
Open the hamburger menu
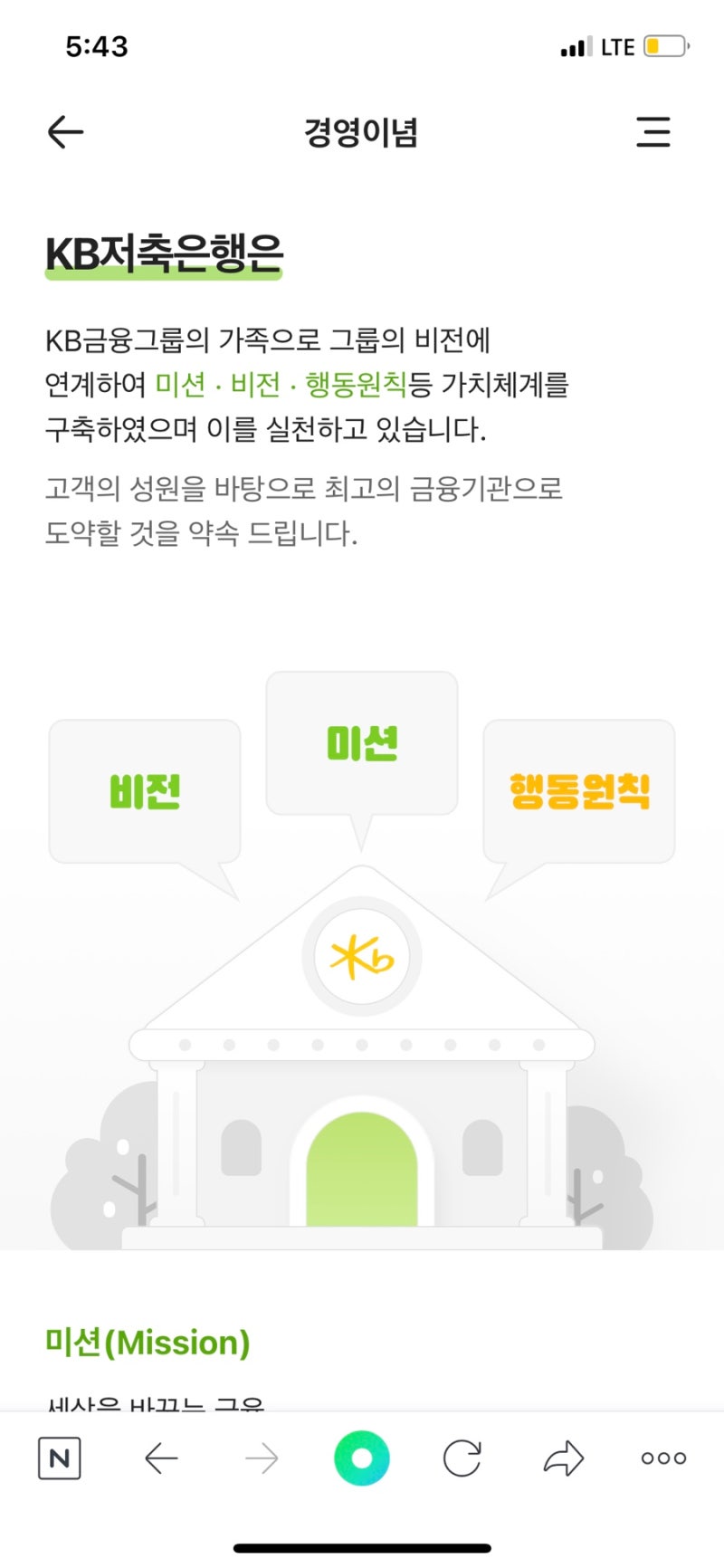point(653,132)
